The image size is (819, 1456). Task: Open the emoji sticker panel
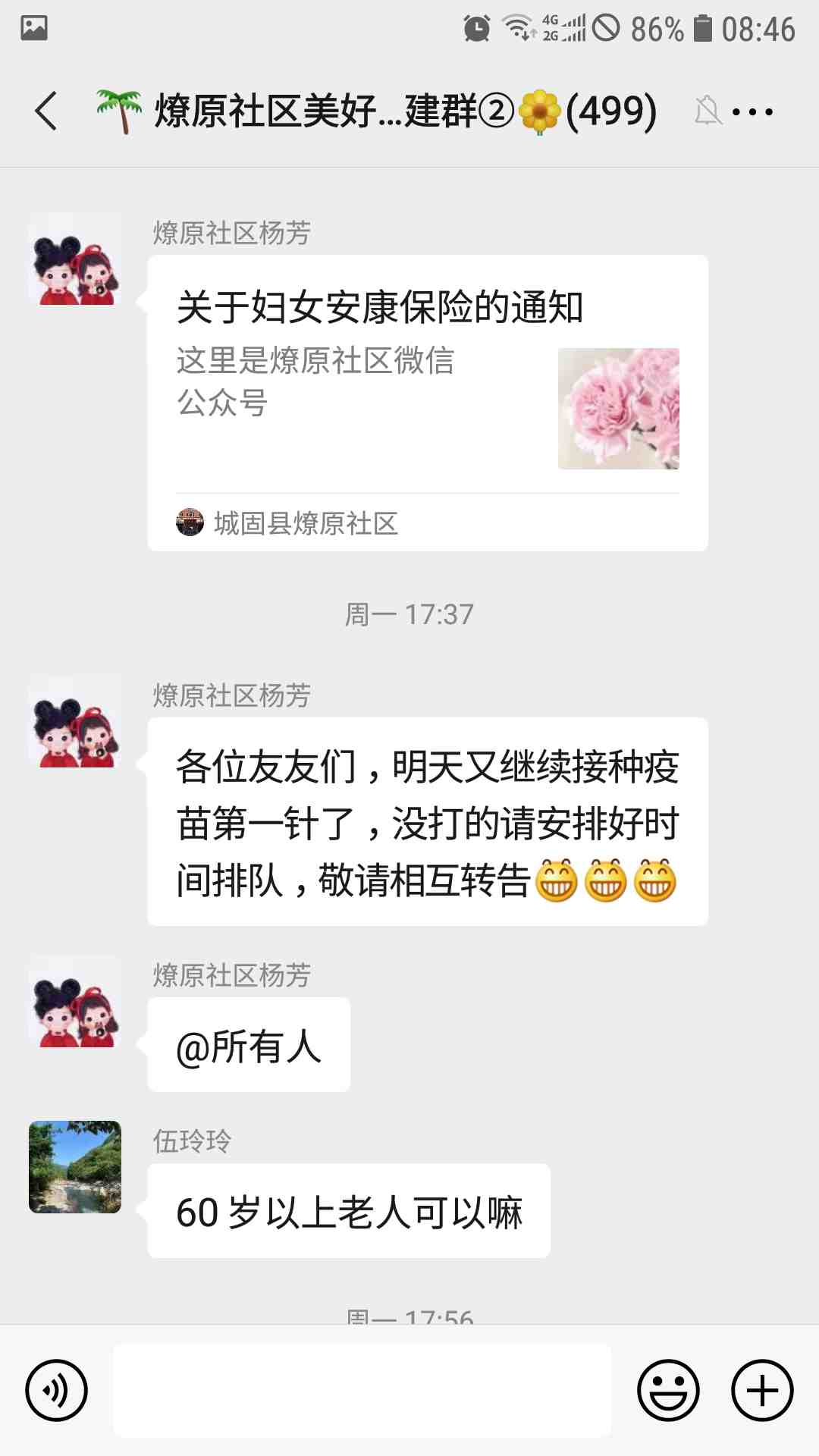point(667,1391)
